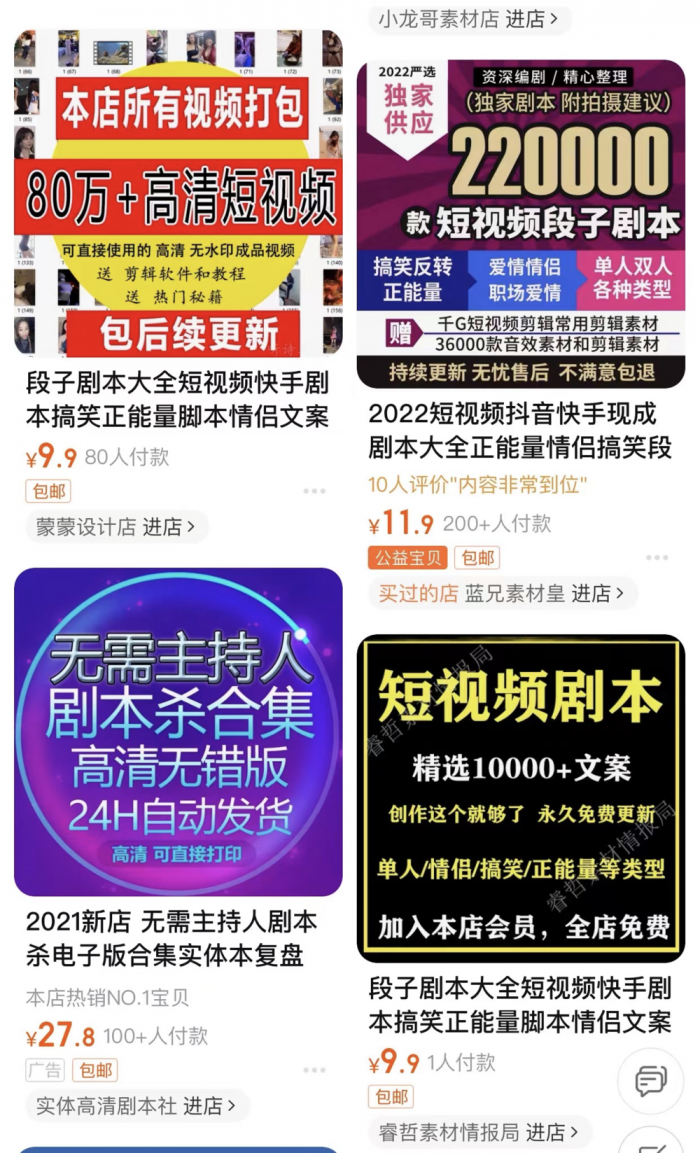Enter the 实体高清剧本社 shop
Image resolution: width=700 pixels, height=1153 pixels.
[x=136, y=1106]
